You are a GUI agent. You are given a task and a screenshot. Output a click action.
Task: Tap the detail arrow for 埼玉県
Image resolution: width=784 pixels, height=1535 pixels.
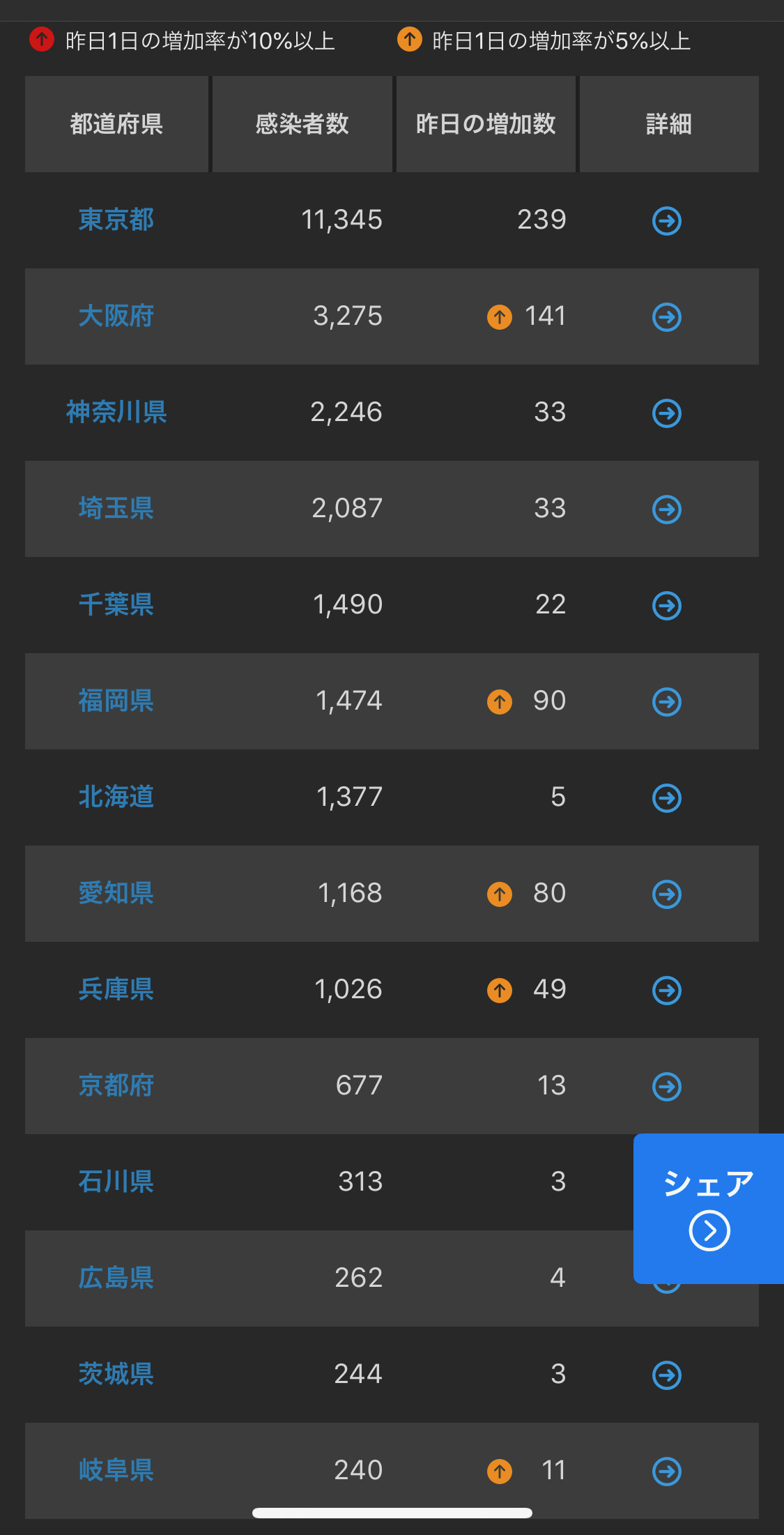[667, 510]
